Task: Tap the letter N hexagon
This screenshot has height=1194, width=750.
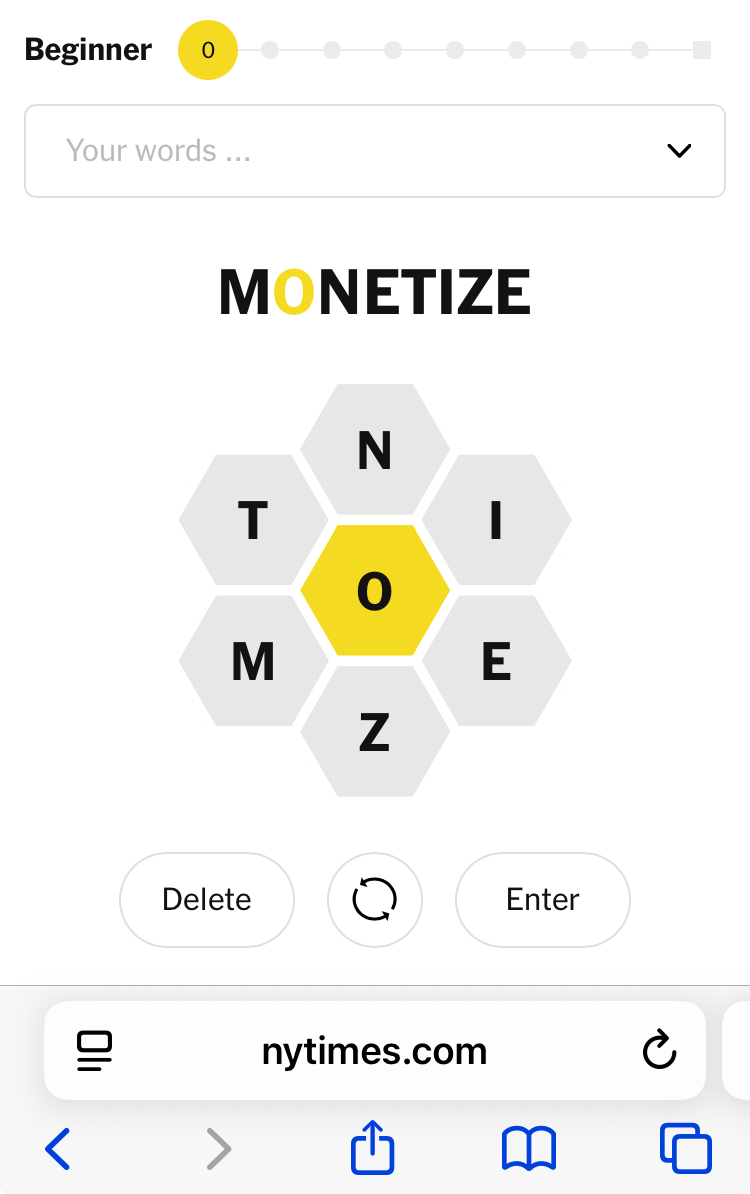Action: [374, 450]
